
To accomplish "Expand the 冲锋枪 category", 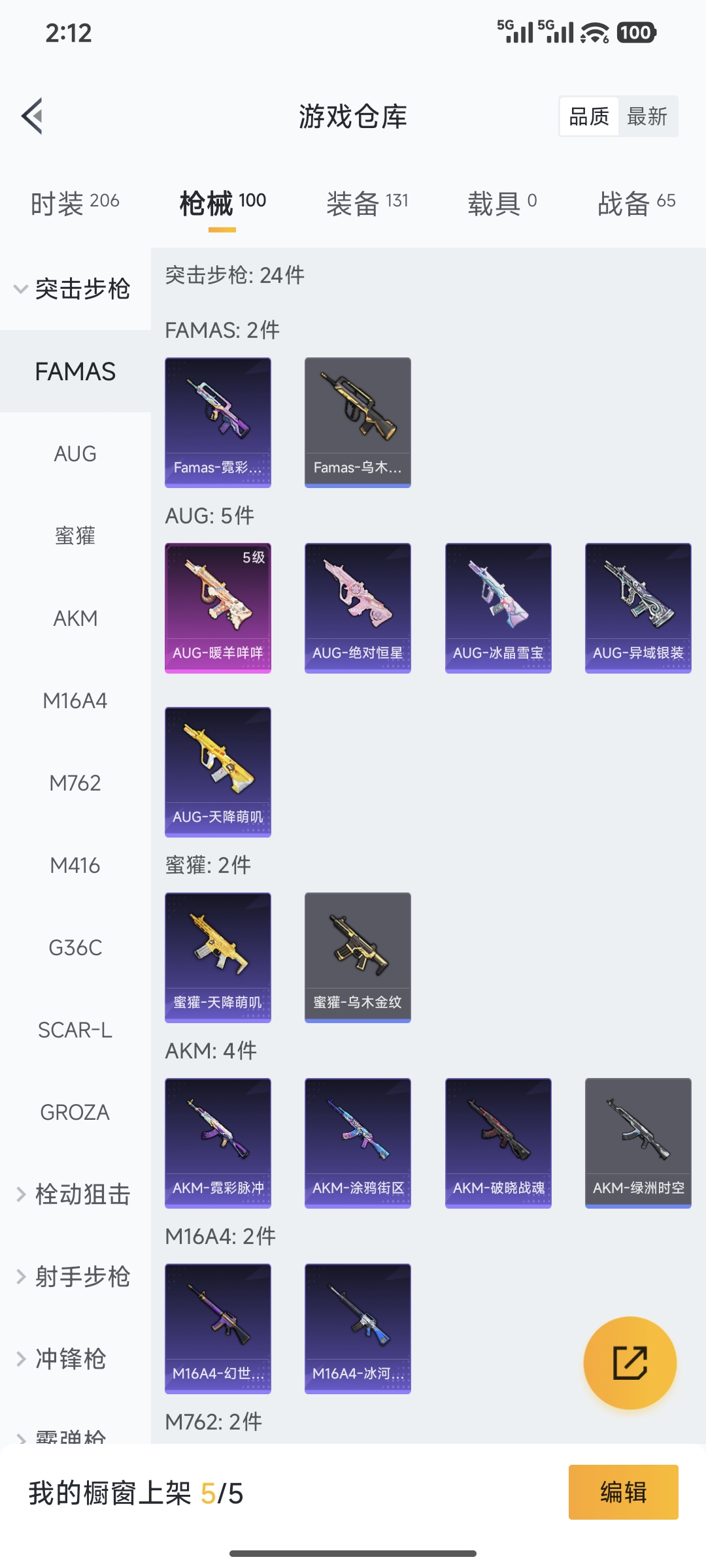I will pyautogui.click(x=71, y=1359).
